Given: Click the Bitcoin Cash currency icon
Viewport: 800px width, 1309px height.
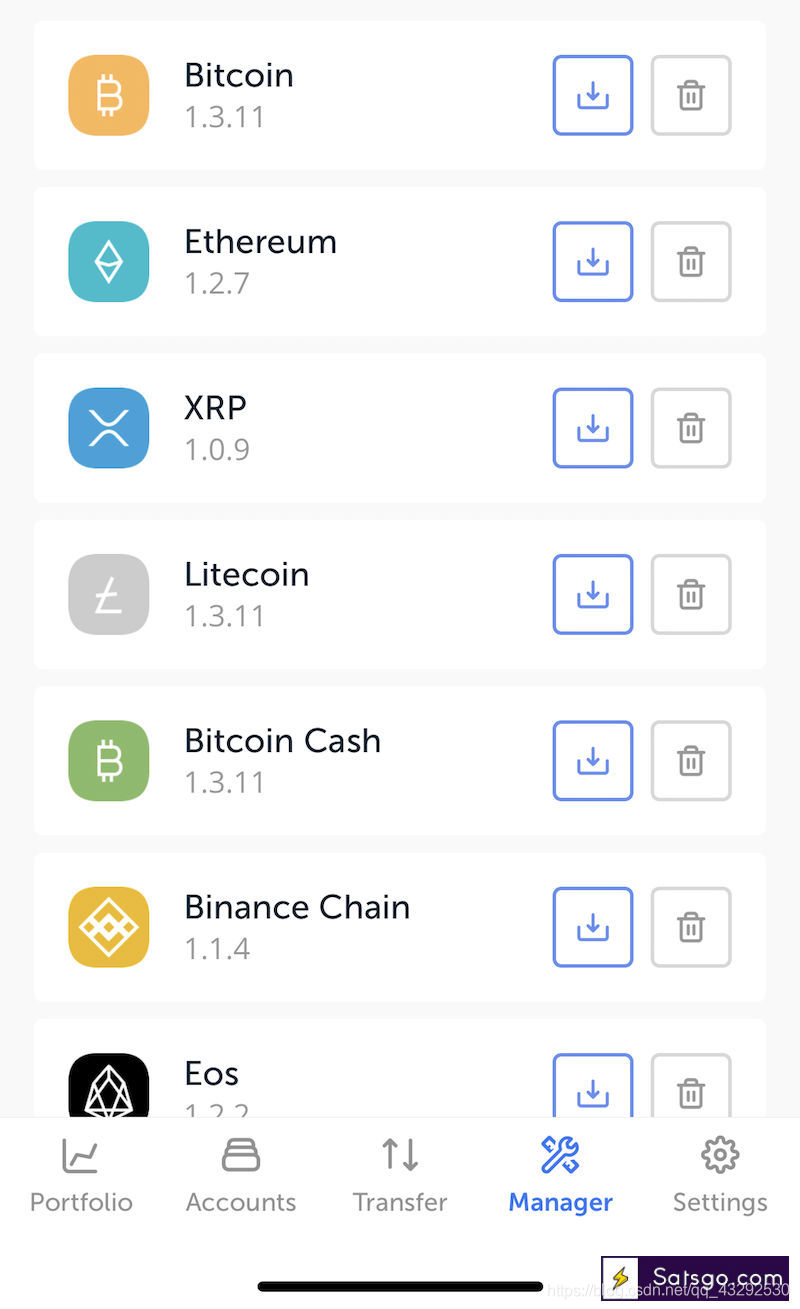Looking at the screenshot, I should tap(108, 761).
